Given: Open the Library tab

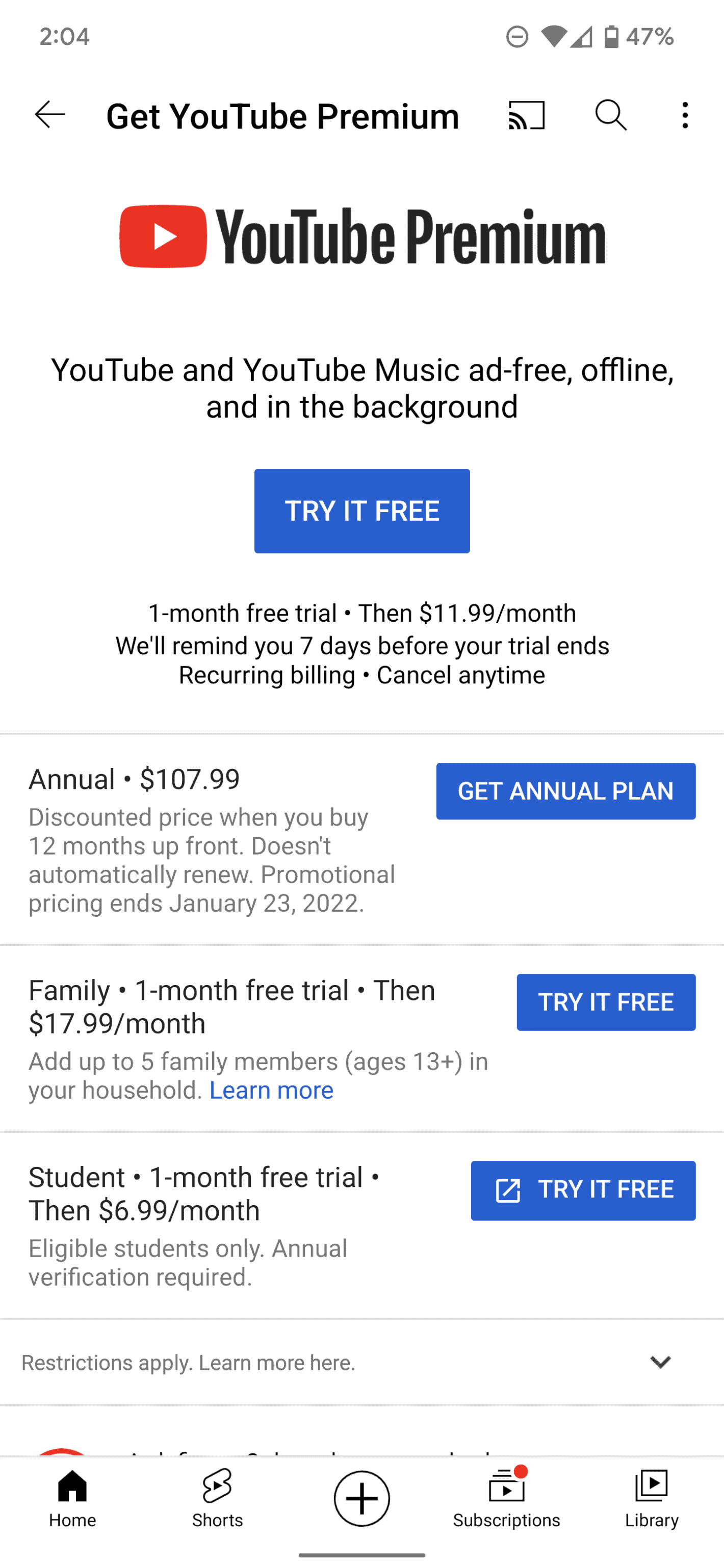Looking at the screenshot, I should 652,1498.
